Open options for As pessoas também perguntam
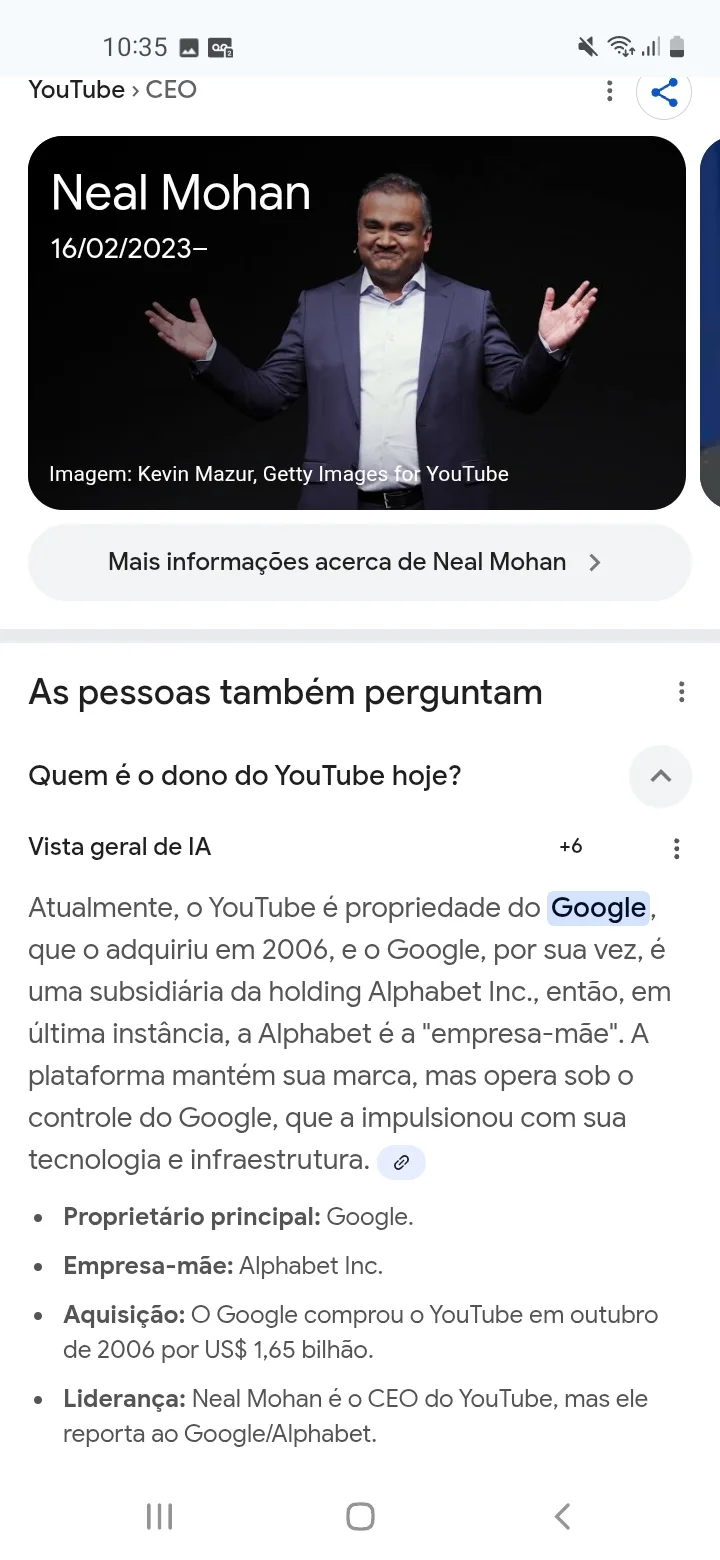This screenshot has width=720, height=1560. 681,692
